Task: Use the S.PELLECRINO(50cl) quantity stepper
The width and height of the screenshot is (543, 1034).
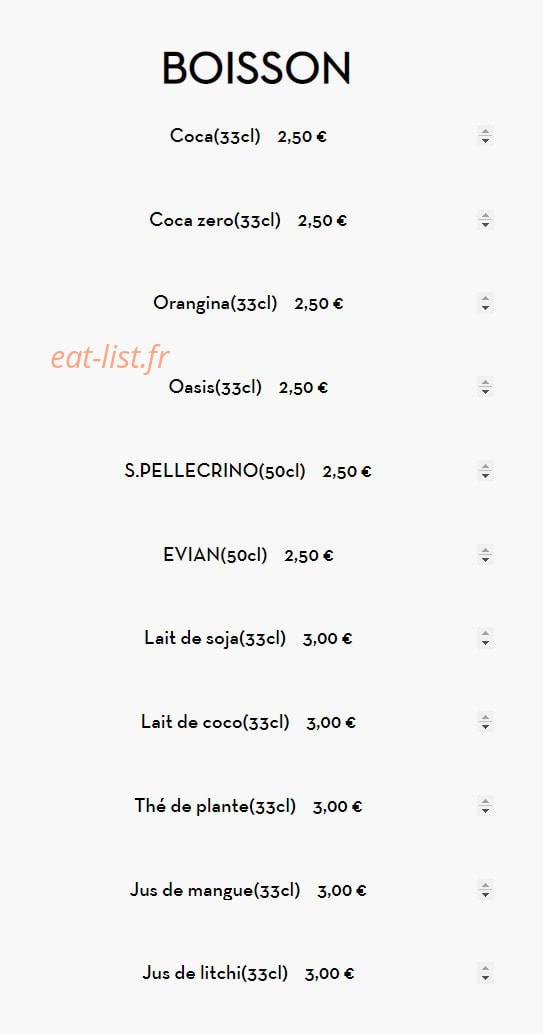Action: (485, 471)
